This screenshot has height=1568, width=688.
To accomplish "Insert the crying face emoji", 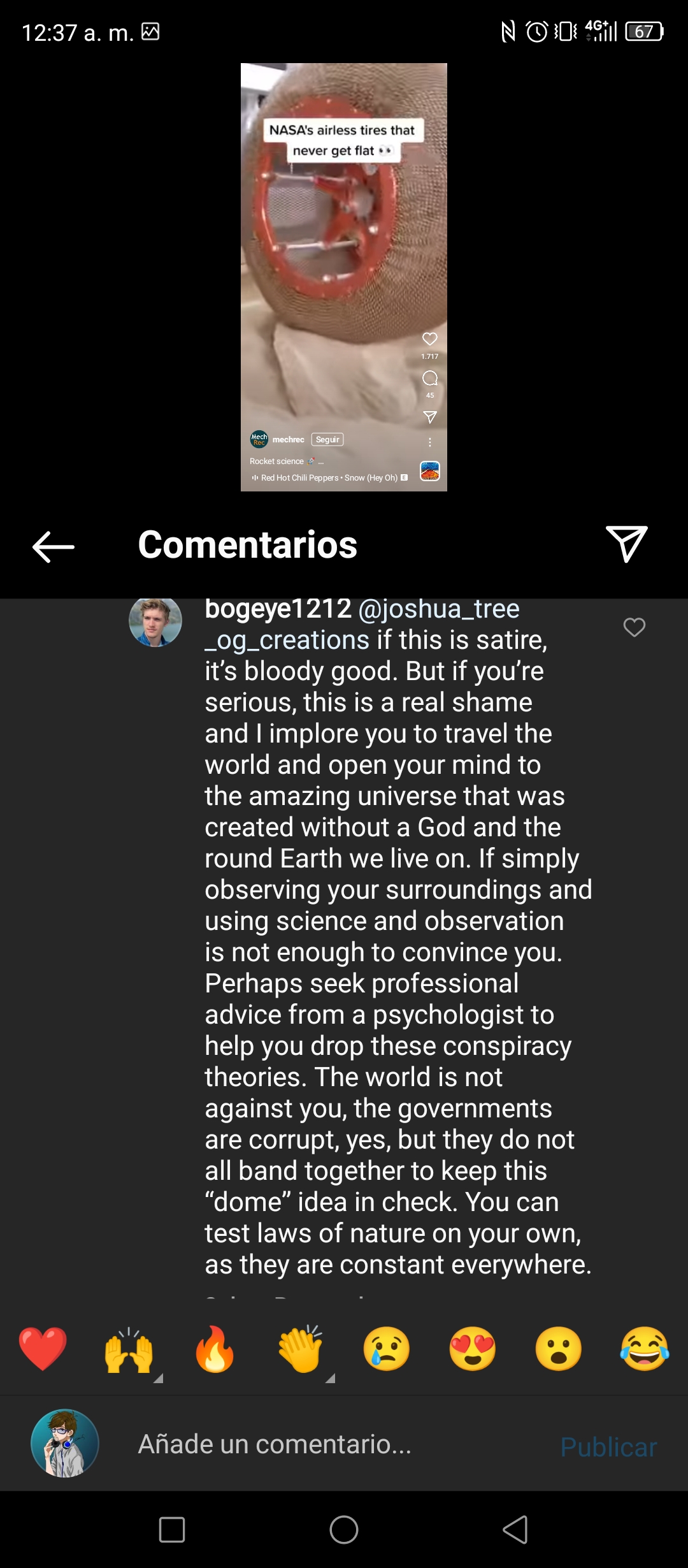I will coord(387,1348).
